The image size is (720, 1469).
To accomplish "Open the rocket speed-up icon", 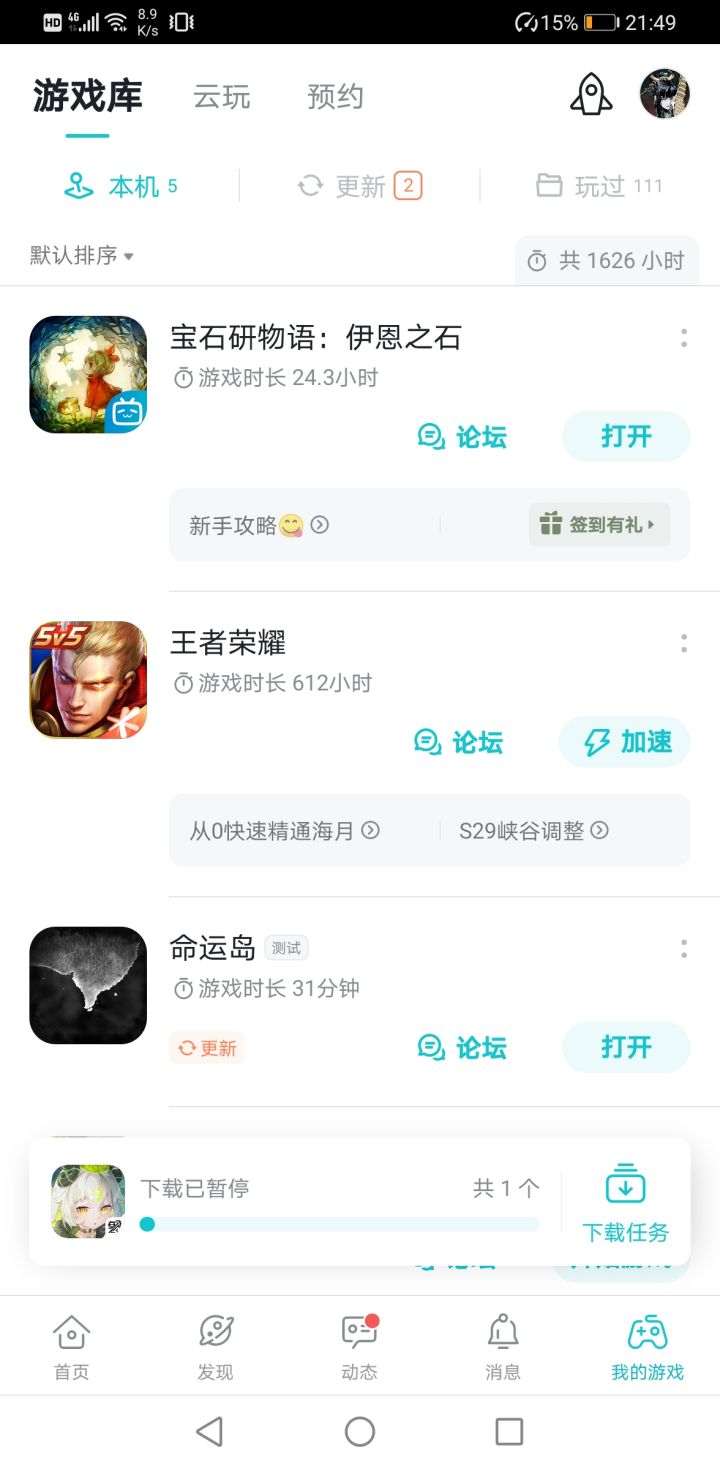I will (x=590, y=96).
